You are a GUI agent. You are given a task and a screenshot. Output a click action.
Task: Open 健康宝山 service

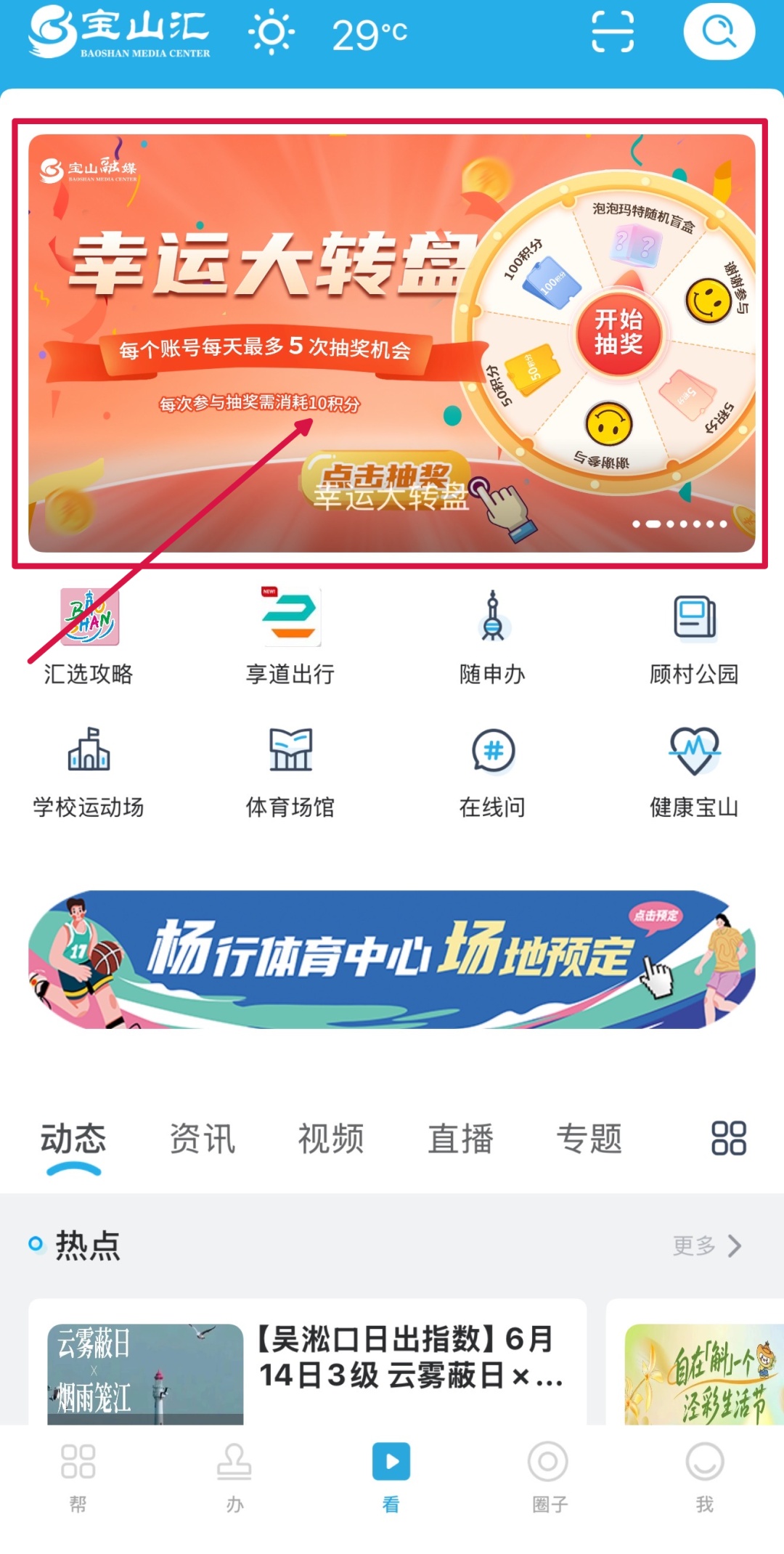pos(694,771)
